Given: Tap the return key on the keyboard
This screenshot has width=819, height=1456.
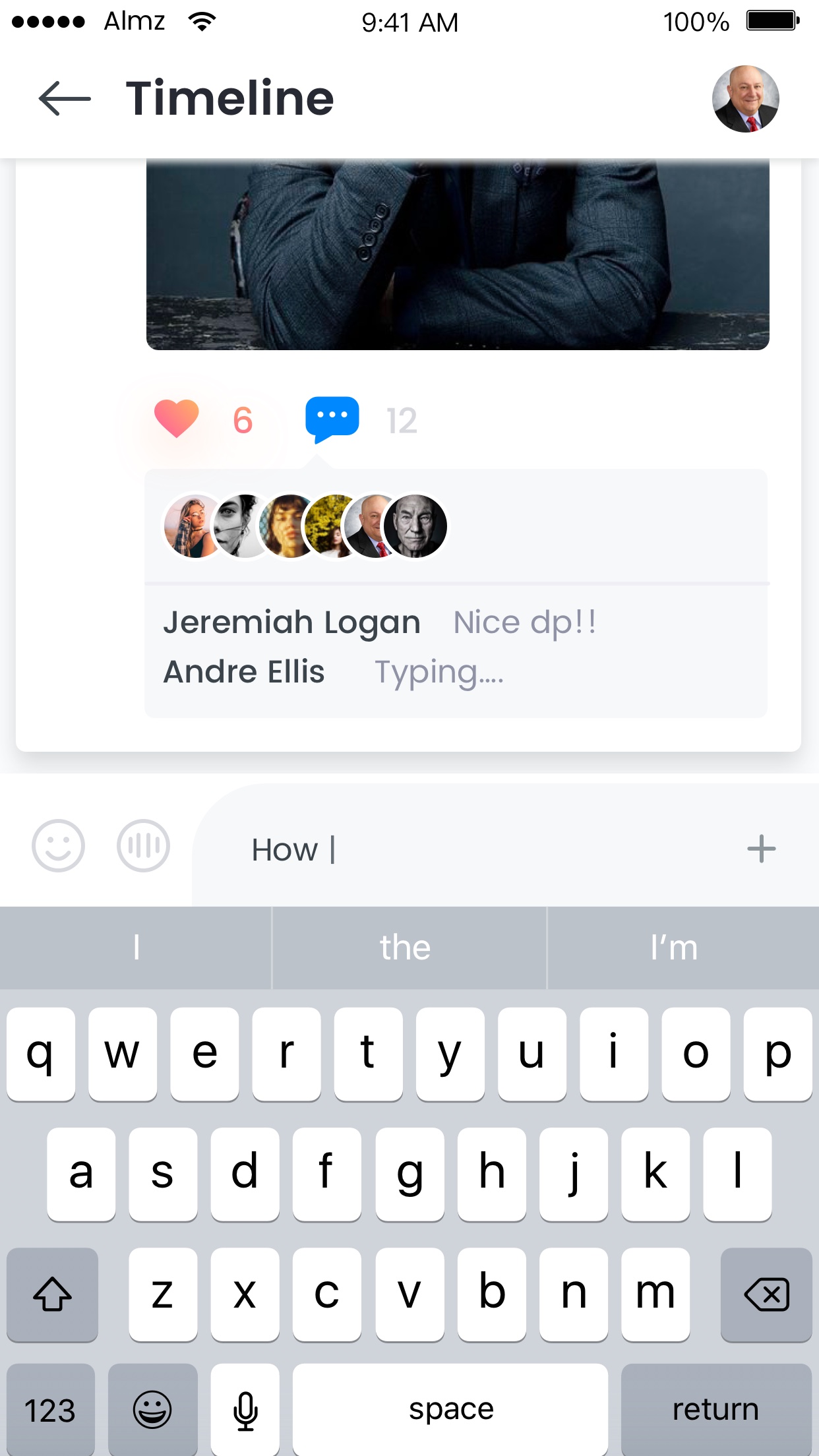Looking at the screenshot, I should pyautogui.click(x=716, y=1409).
